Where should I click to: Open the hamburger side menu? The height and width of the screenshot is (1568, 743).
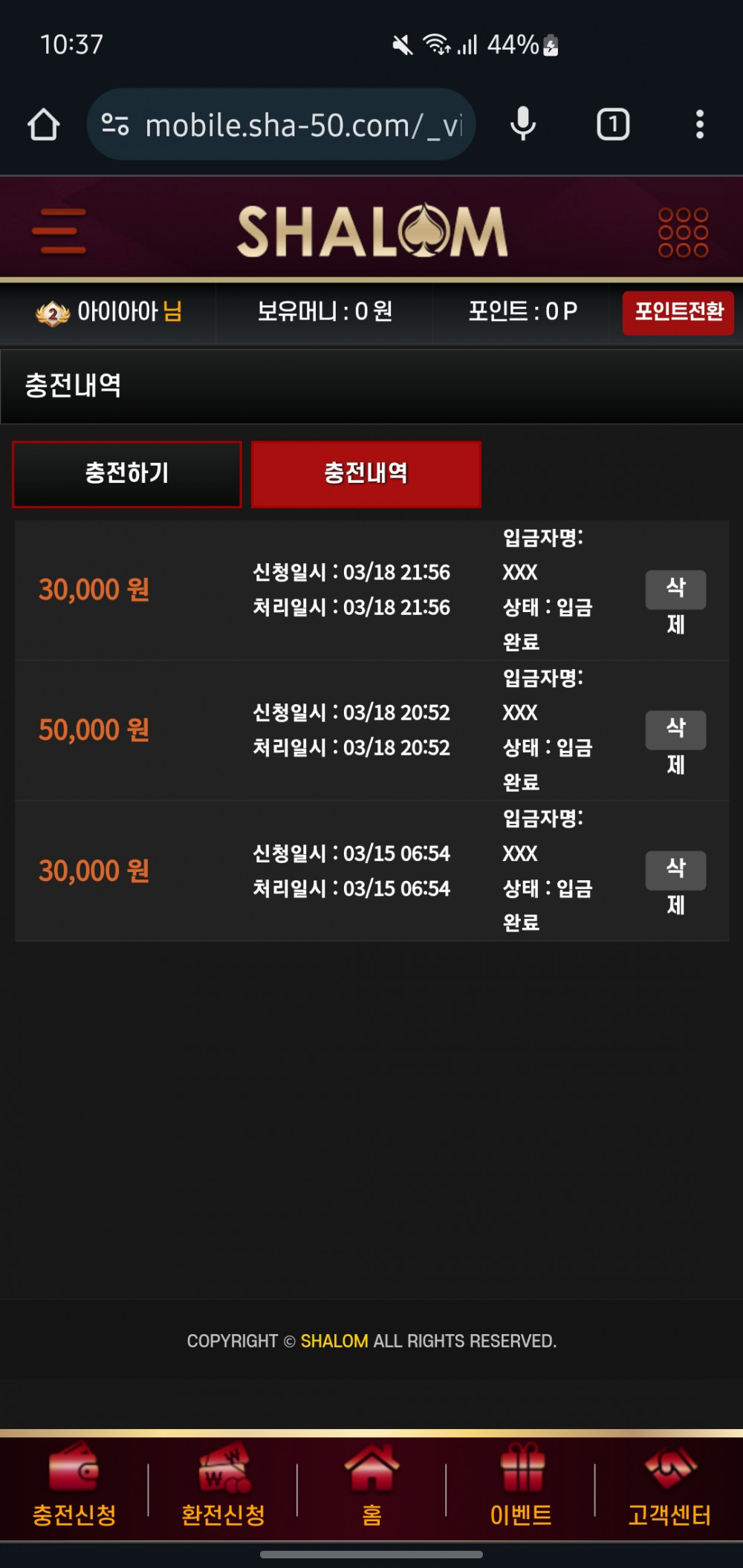(x=59, y=231)
